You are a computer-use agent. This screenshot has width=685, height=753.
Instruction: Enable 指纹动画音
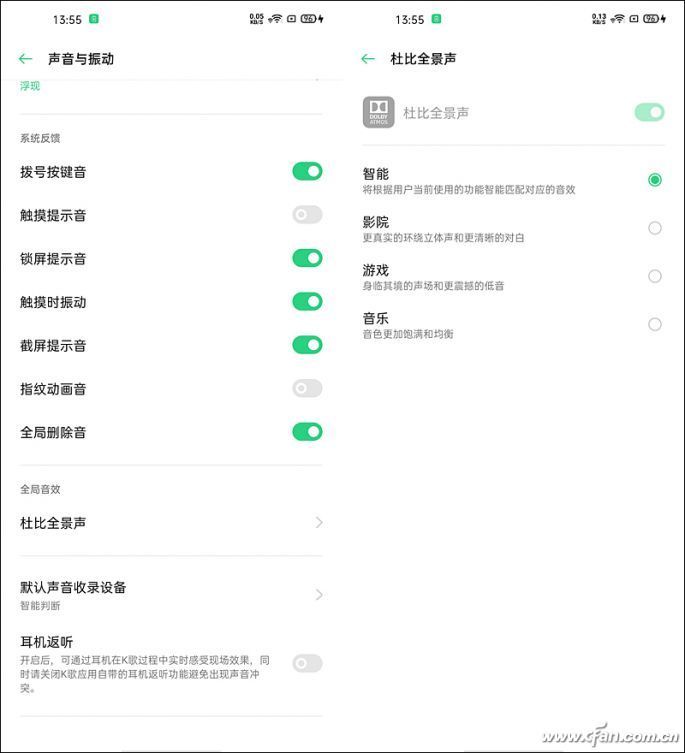(307, 388)
